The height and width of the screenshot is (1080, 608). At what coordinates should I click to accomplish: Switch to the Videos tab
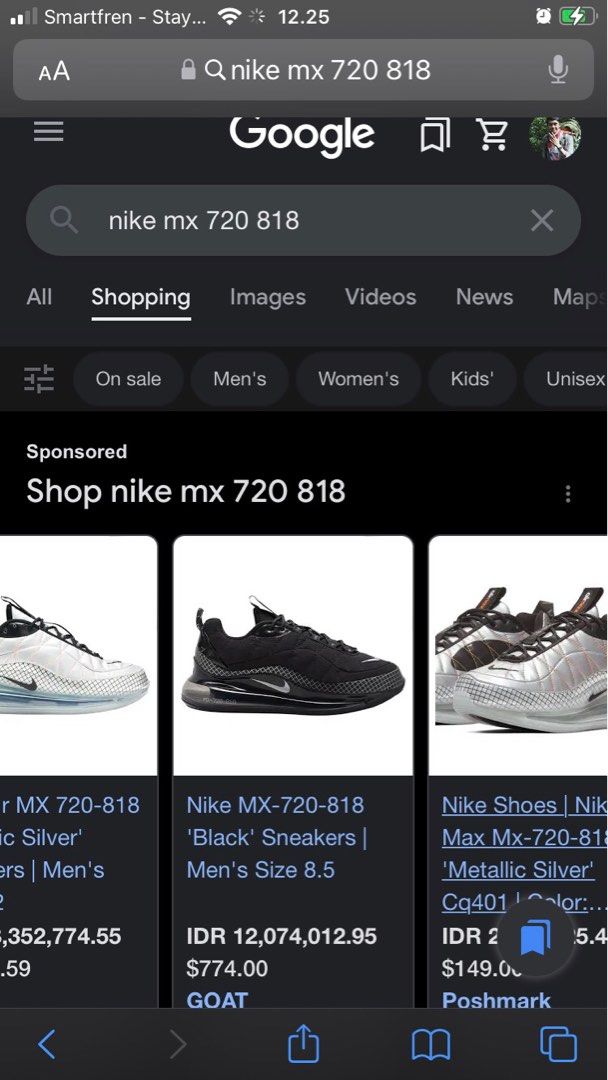point(380,297)
